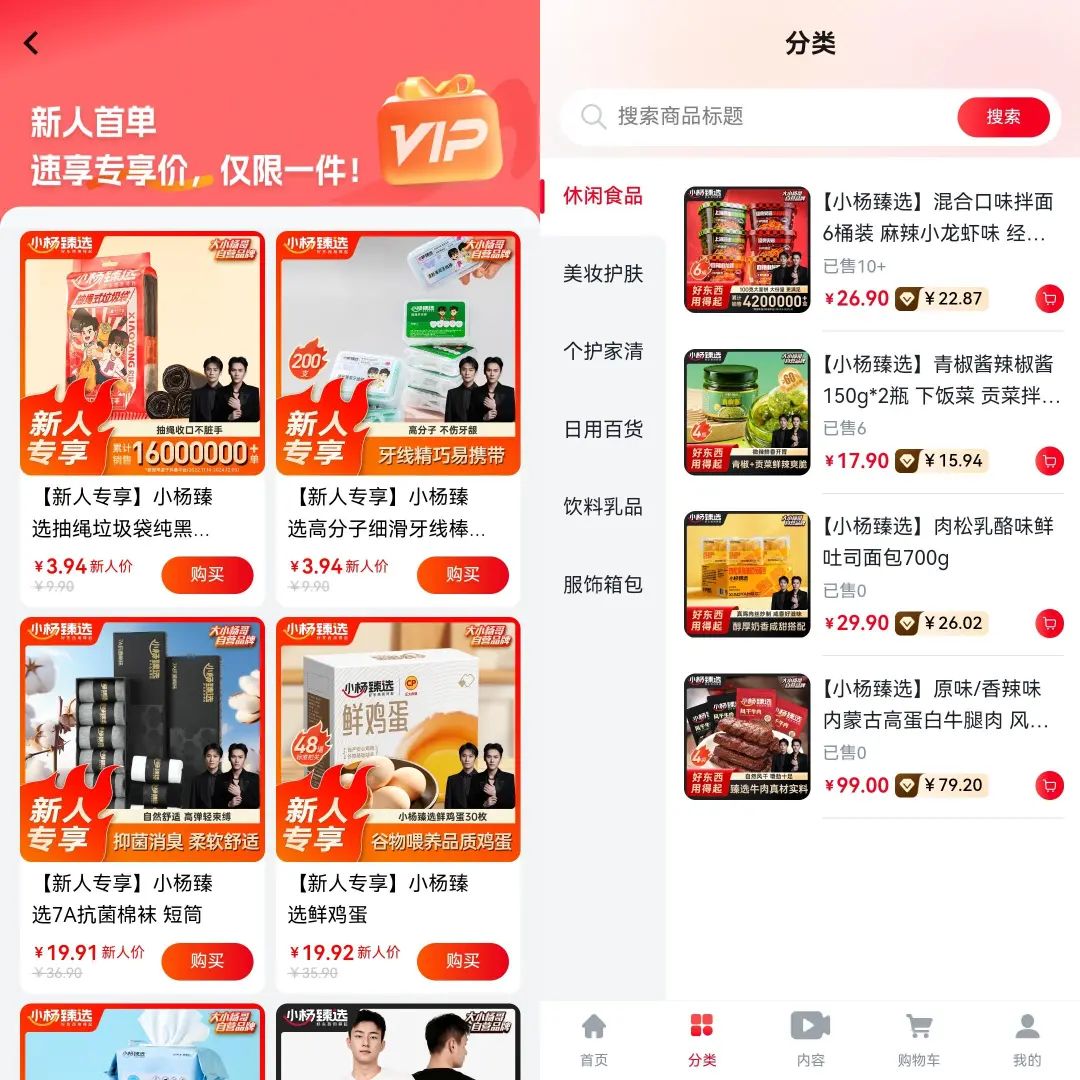1080x1080 pixels.
Task: Choose the 服饰箱包 category
Action: click(603, 585)
